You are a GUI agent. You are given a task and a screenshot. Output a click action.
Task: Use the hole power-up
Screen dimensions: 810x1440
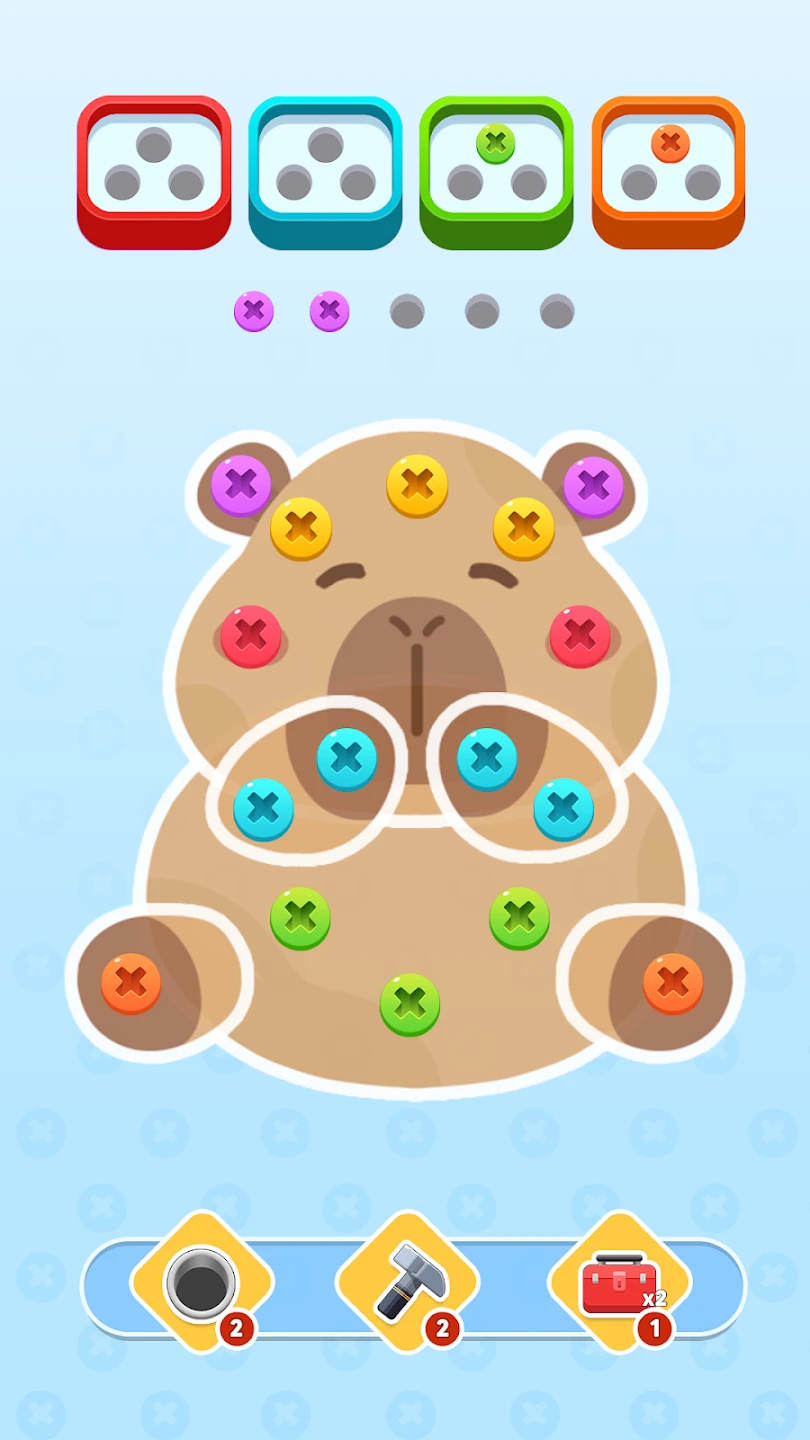(x=201, y=1283)
